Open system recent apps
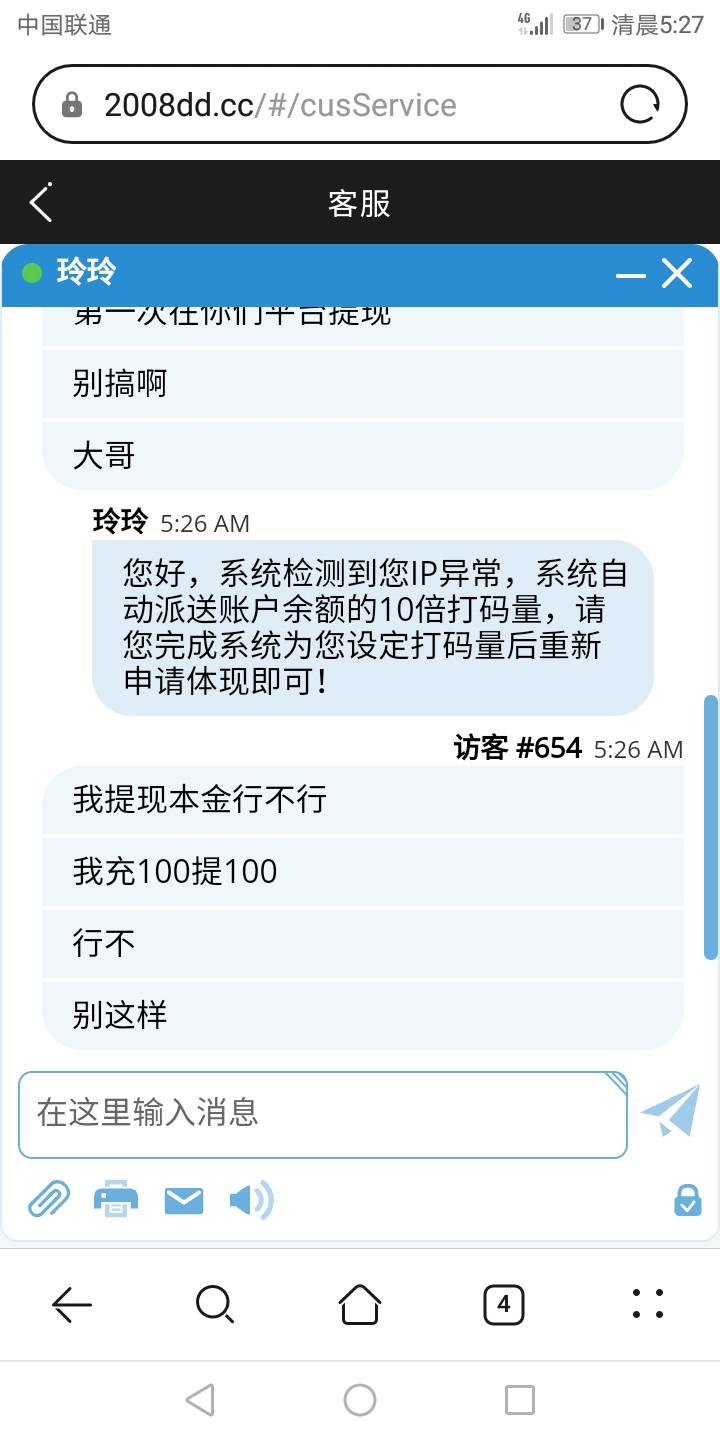Image resolution: width=720 pixels, height=1440 pixels. pyautogui.click(x=519, y=1400)
